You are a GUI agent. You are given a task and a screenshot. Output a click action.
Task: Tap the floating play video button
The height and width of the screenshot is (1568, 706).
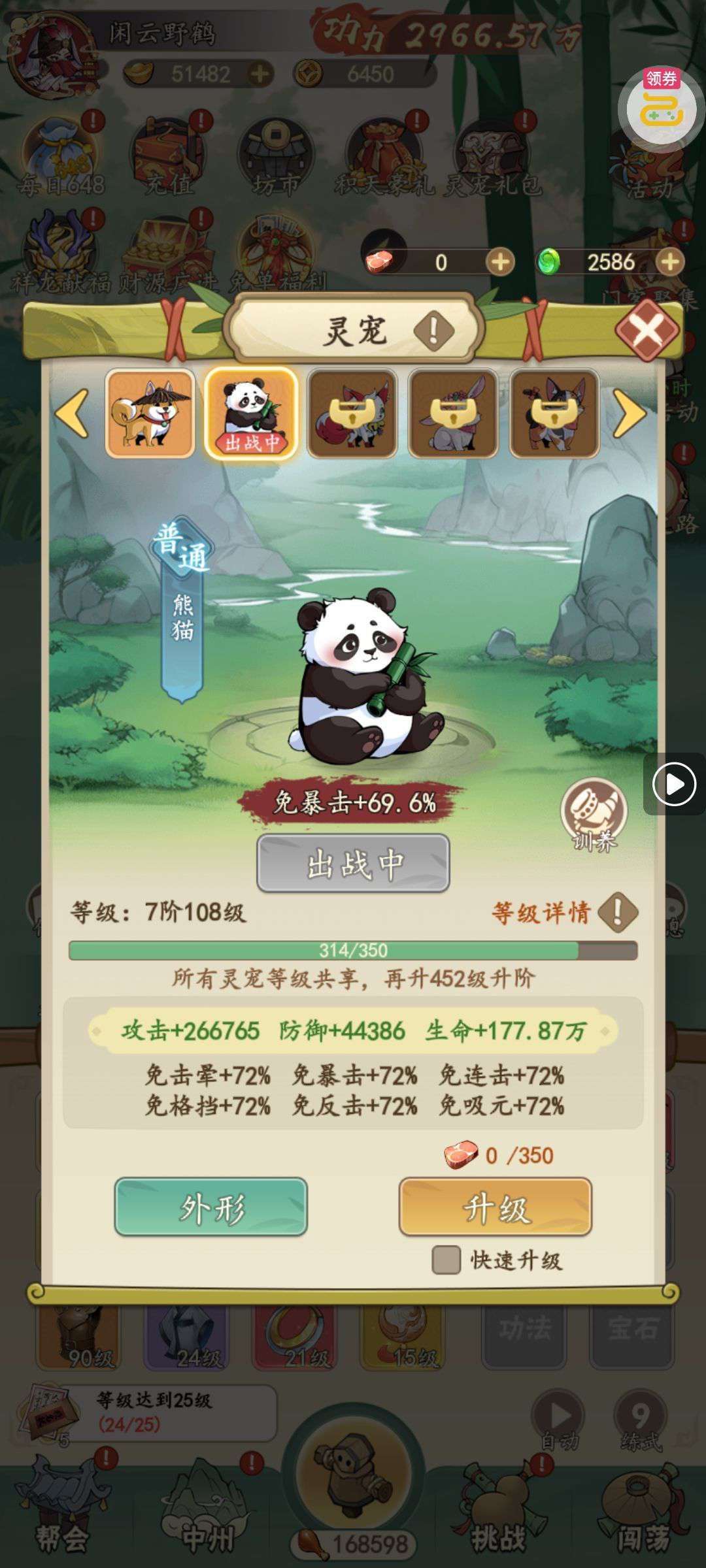(674, 784)
